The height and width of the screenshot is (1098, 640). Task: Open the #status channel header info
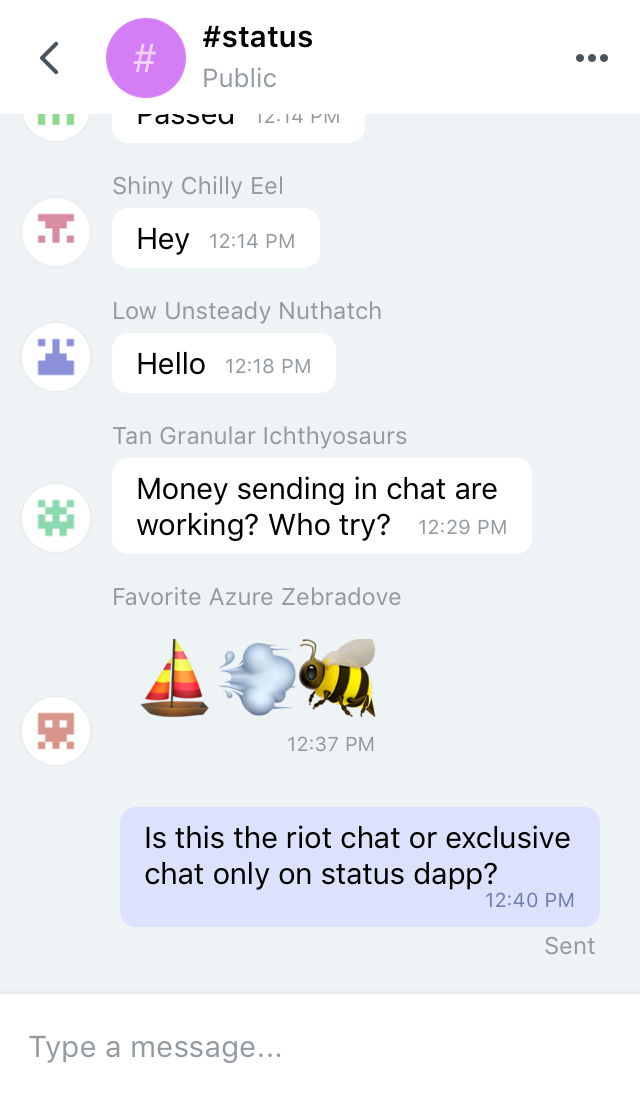tap(210, 57)
